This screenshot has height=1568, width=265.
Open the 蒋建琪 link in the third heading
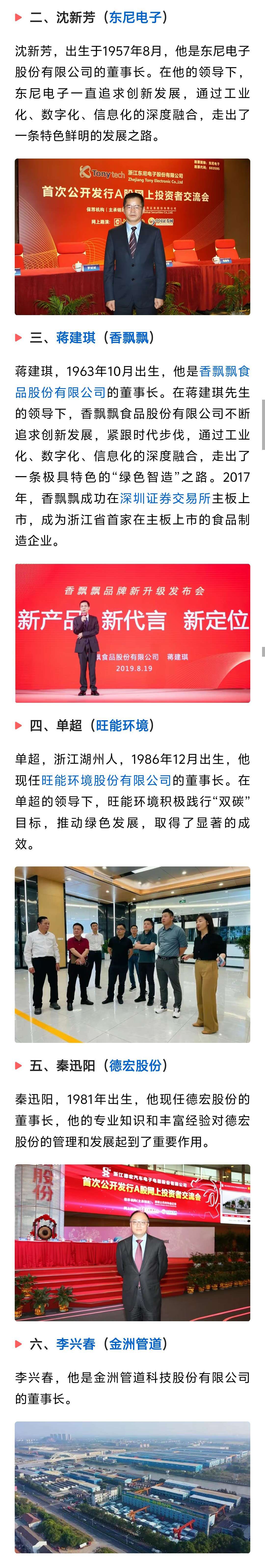(x=76, y=337)
